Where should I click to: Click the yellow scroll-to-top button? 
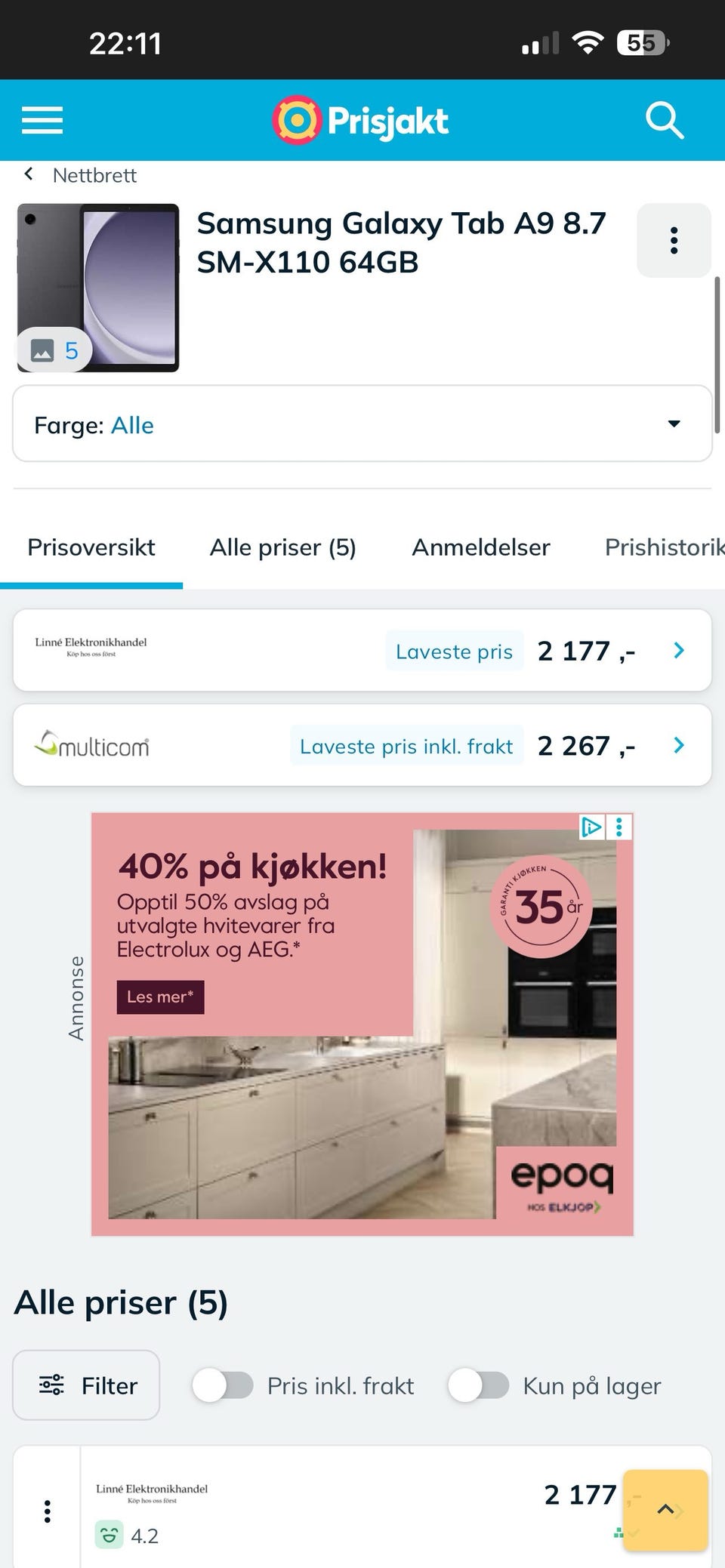[x=665, y=1511]
